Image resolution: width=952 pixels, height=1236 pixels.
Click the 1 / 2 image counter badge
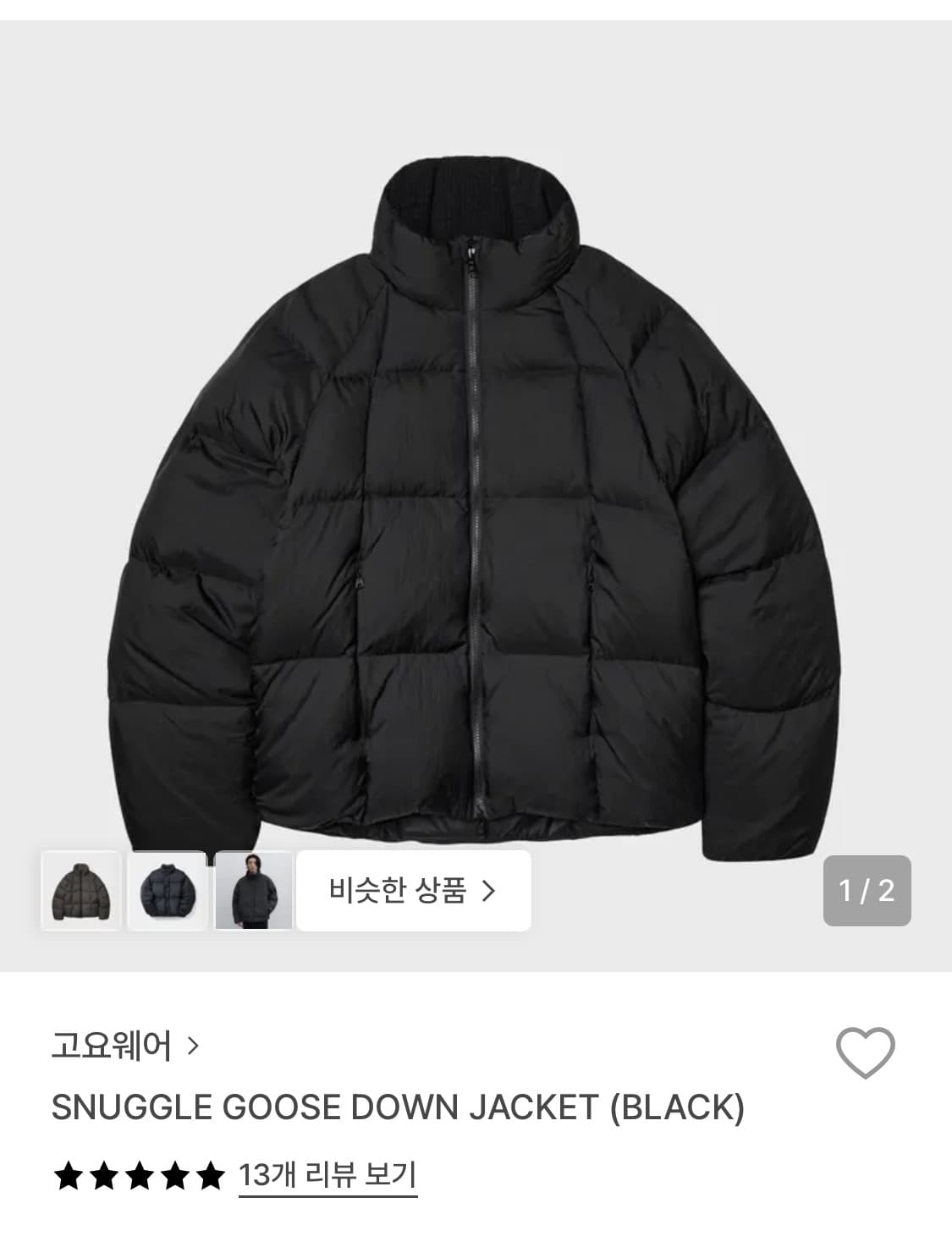click(x=868, y=891)
